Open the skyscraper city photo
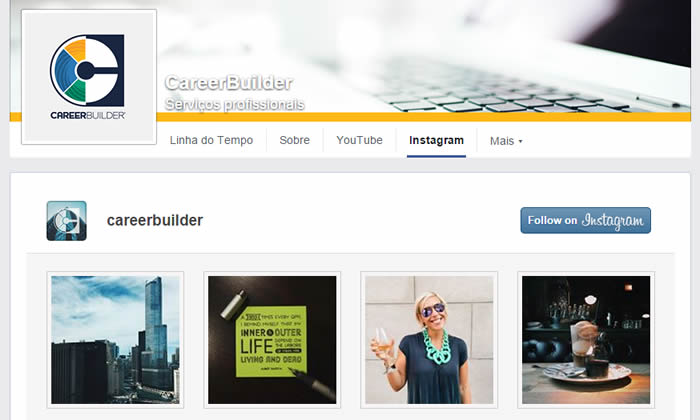Viewport: 700px width, 420px height. (x=115, y=340)
